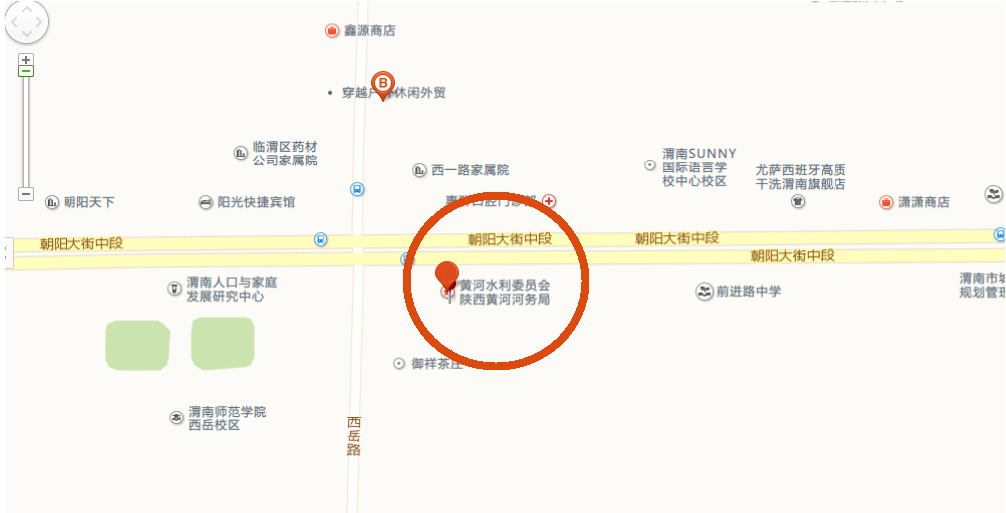Screen dimensions: 1006x513
Task: Tap the 渭南师范学院 西岳校区 label
Action: (227, 418)
